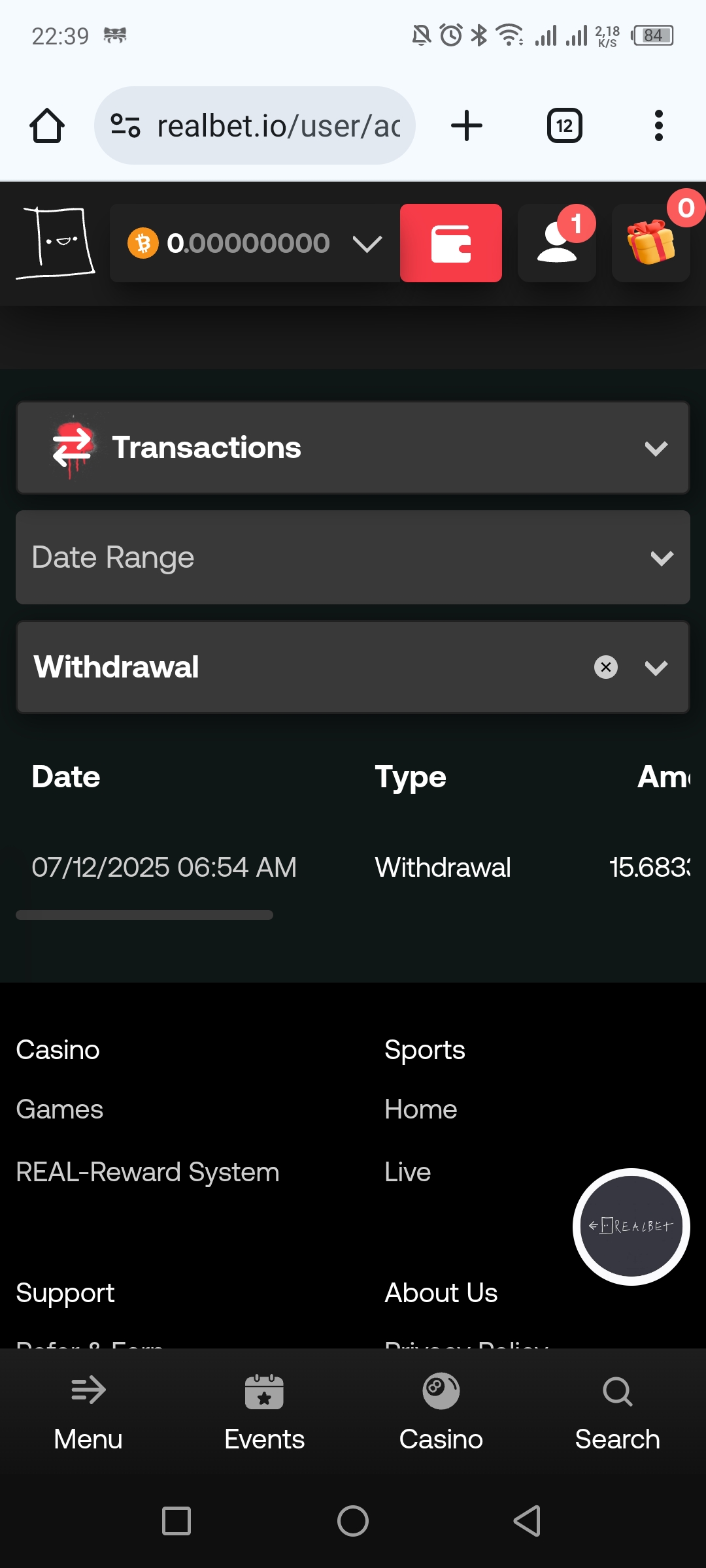Open the user profile icon

tap(556, 243)
